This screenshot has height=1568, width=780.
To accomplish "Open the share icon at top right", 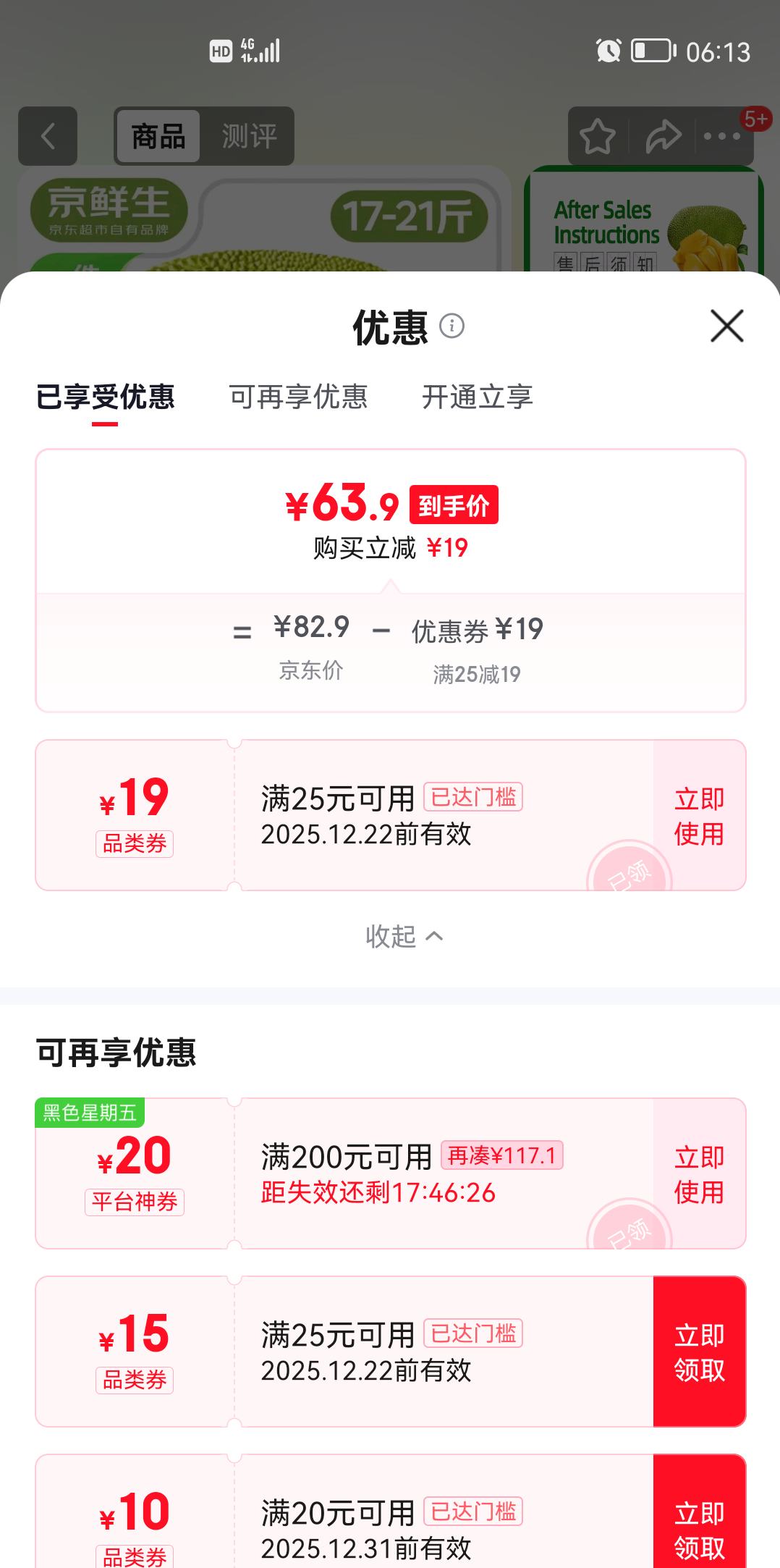I will click(663, 136).
